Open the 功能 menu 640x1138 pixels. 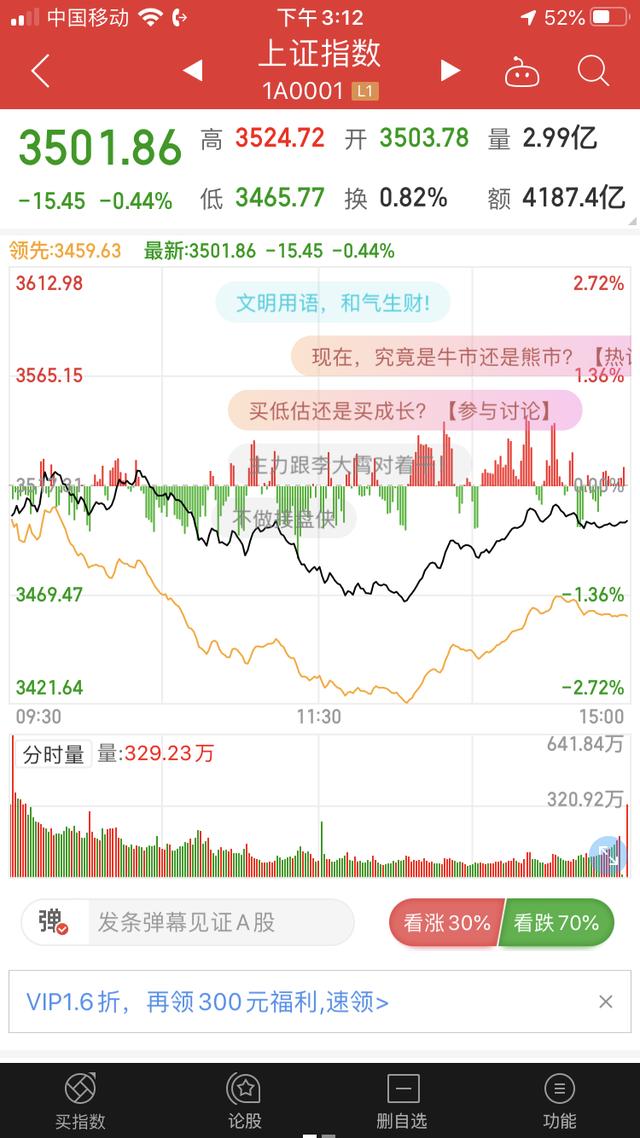[559, 1102]
